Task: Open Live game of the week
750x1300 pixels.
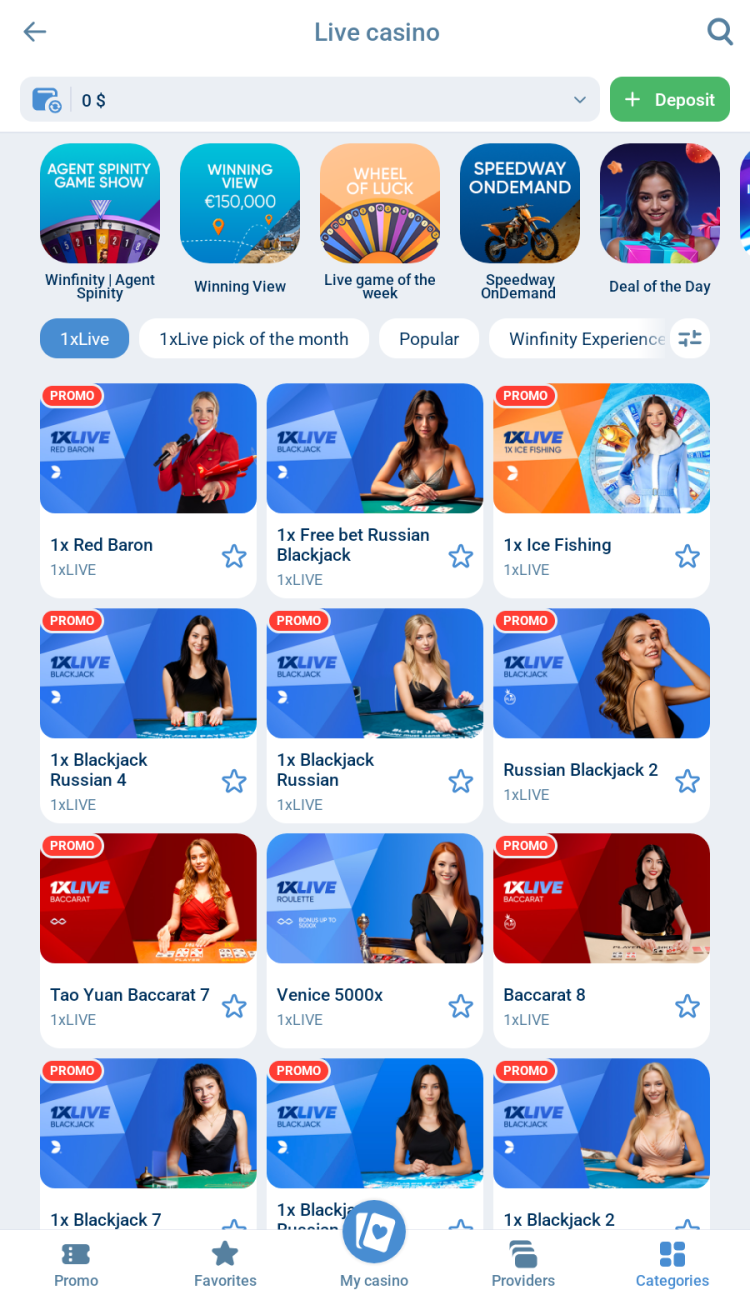Action: 380,205
